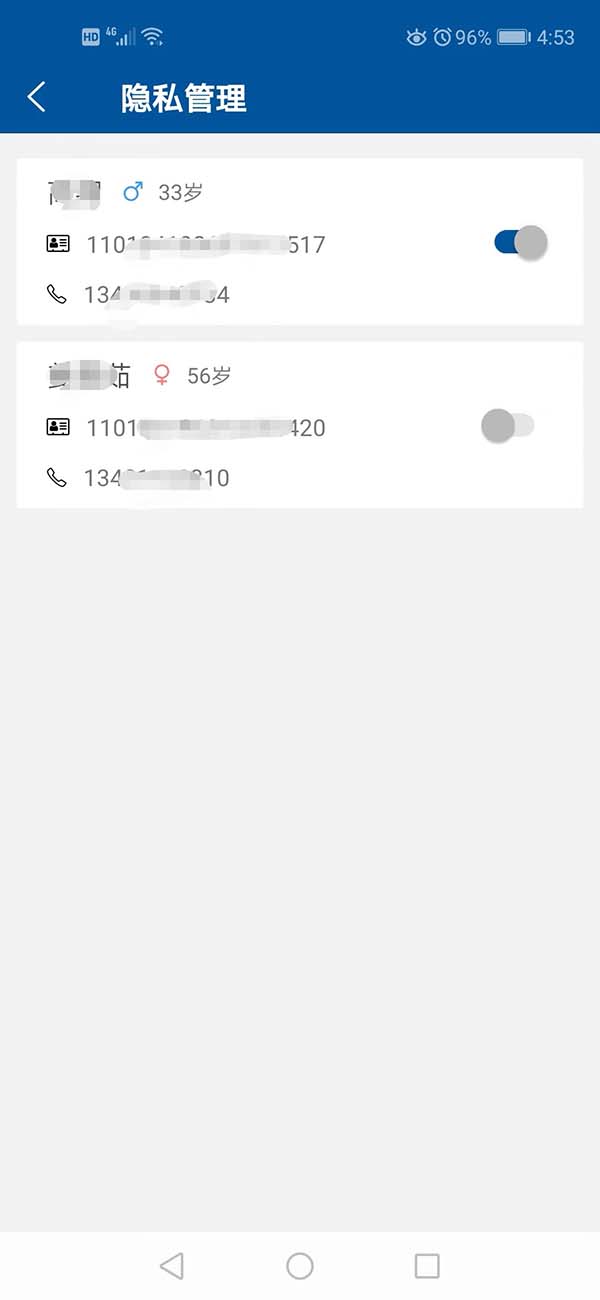The height and width of the screenshot is (1300, 600).
Task: Turn off the switch for the 33岁 person
Action: (x=521, y=243)
